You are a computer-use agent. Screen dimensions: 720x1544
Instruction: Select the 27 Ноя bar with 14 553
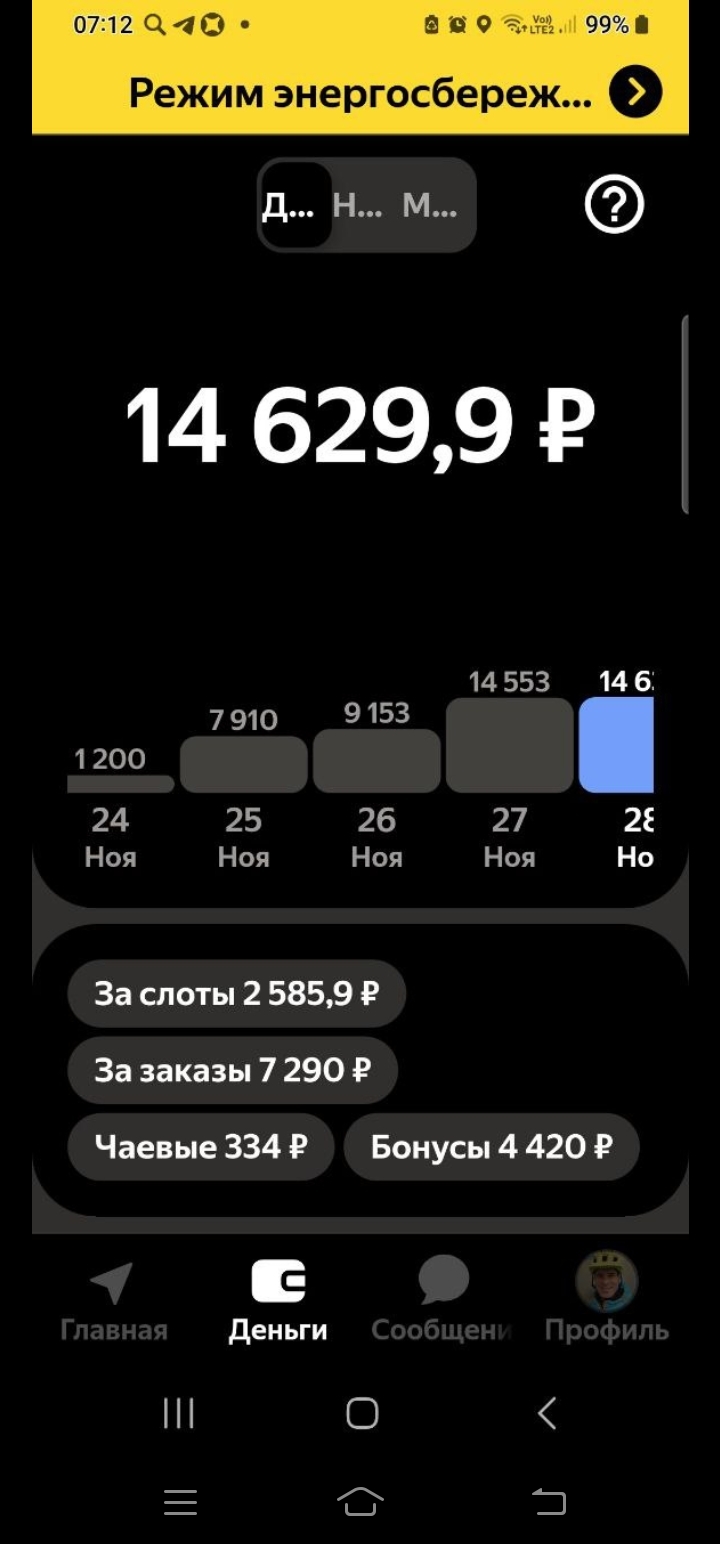tap(510, 745)
